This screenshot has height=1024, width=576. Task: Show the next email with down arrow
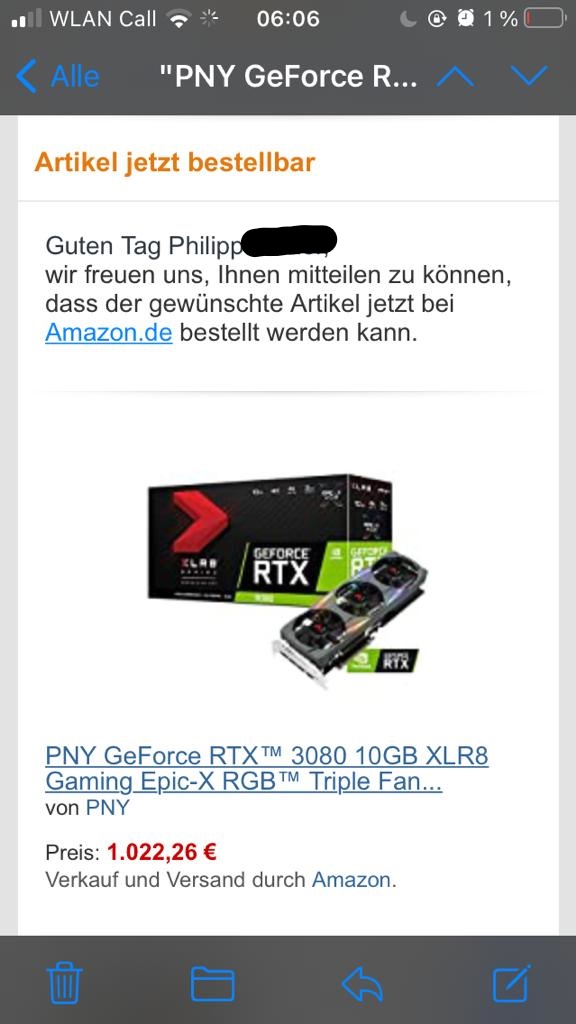coord(529,76)
